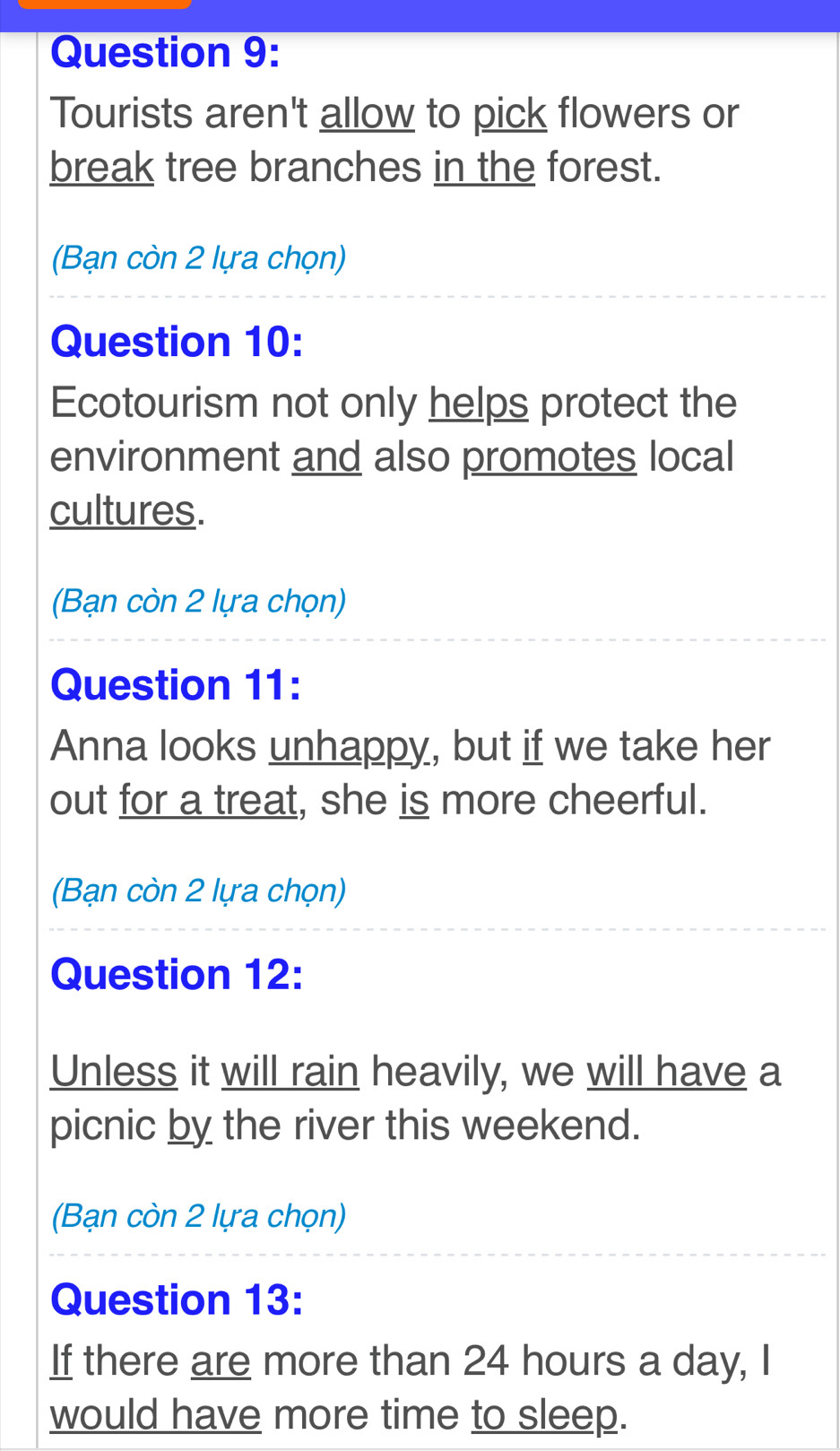This screenshot has width=840, height=1451.
Task: Select underlined 'unhappy' in Question 11
Action: [350, 747]
